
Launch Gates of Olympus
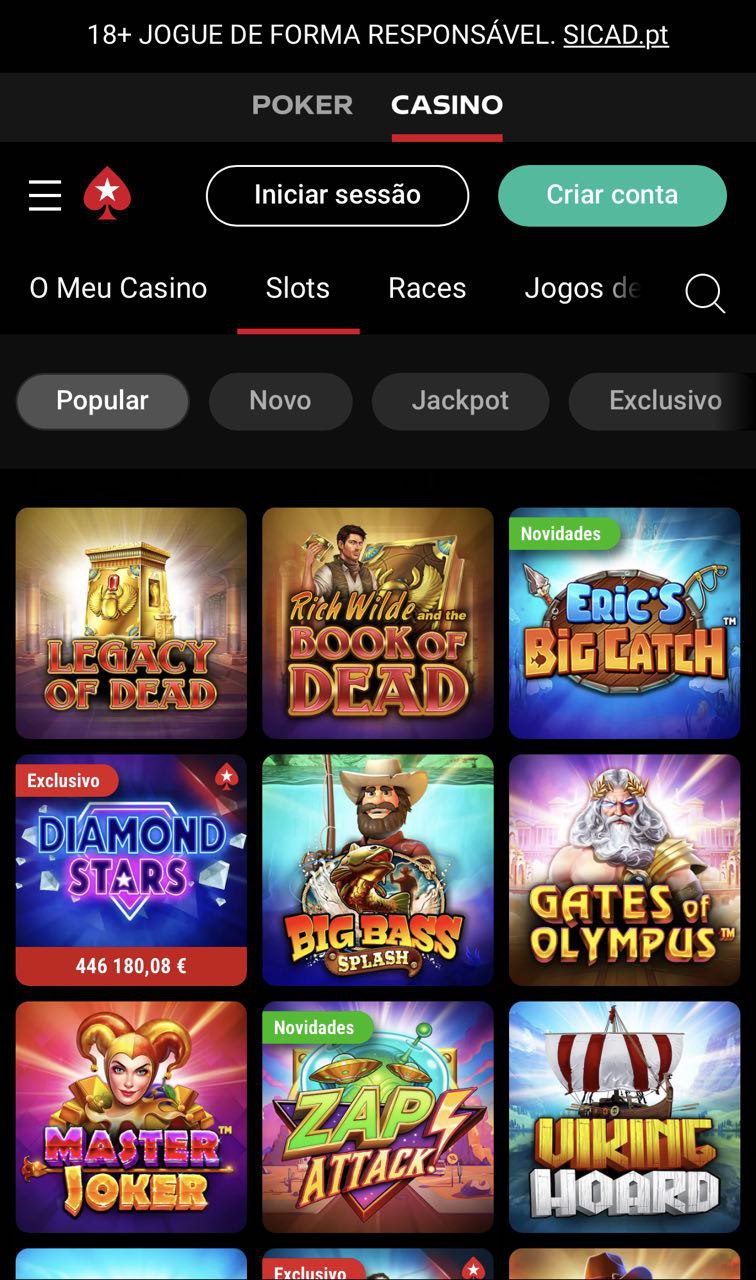click(624, 869)
